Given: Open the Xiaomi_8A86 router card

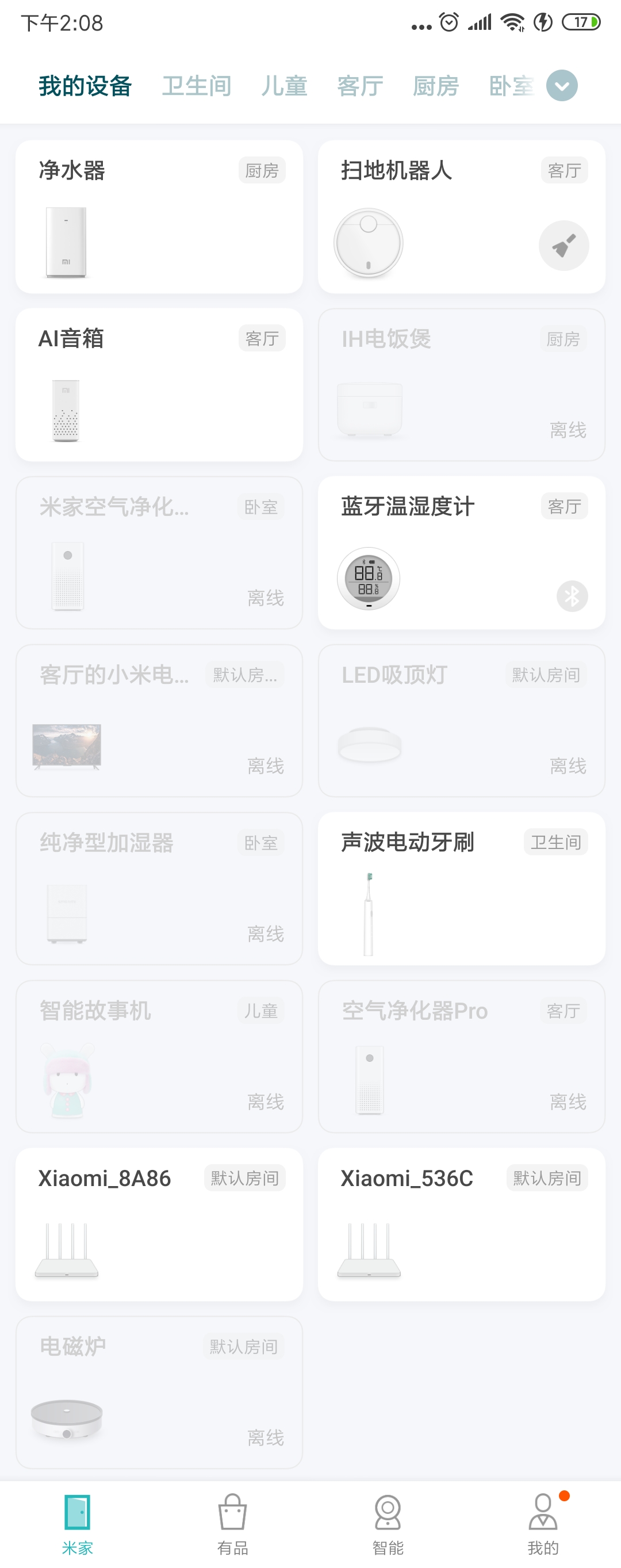Looking at the screenshot, I should [x=159, y=1225].
